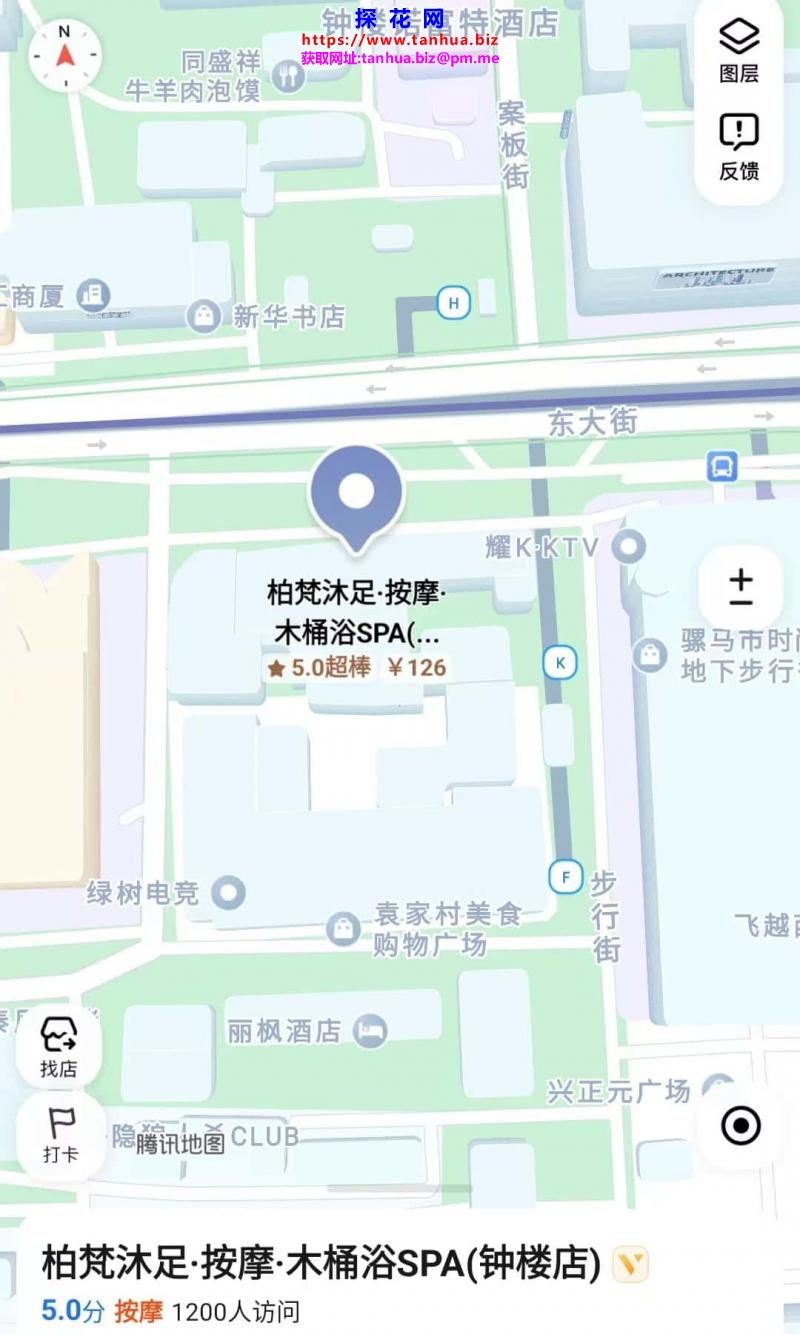Tap the bus stop icon on 东大街
The width and height of the screenshot is (800, 1334).
tap(722, 465)
